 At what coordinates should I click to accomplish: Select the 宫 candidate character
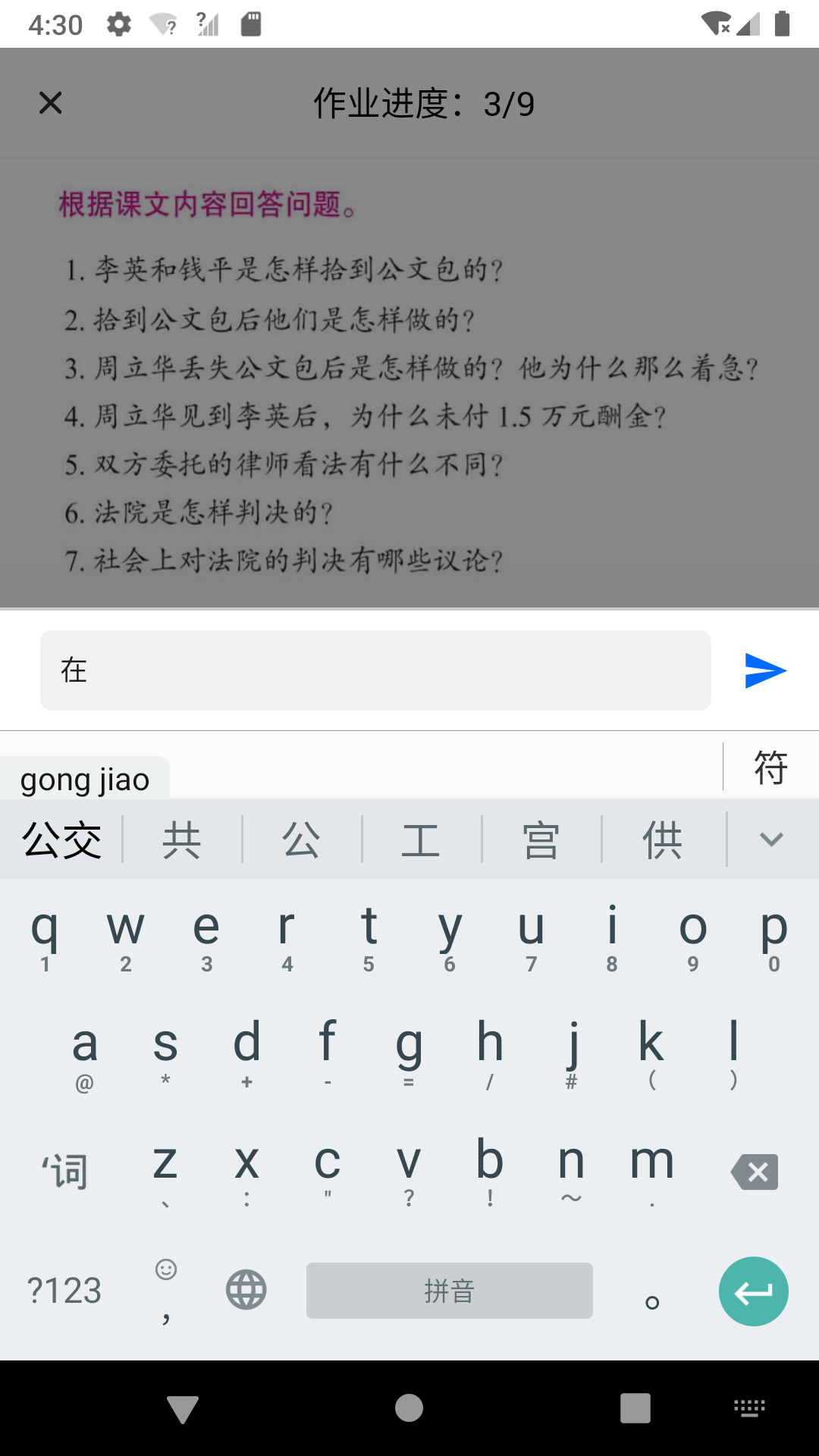tap(541, 839)
